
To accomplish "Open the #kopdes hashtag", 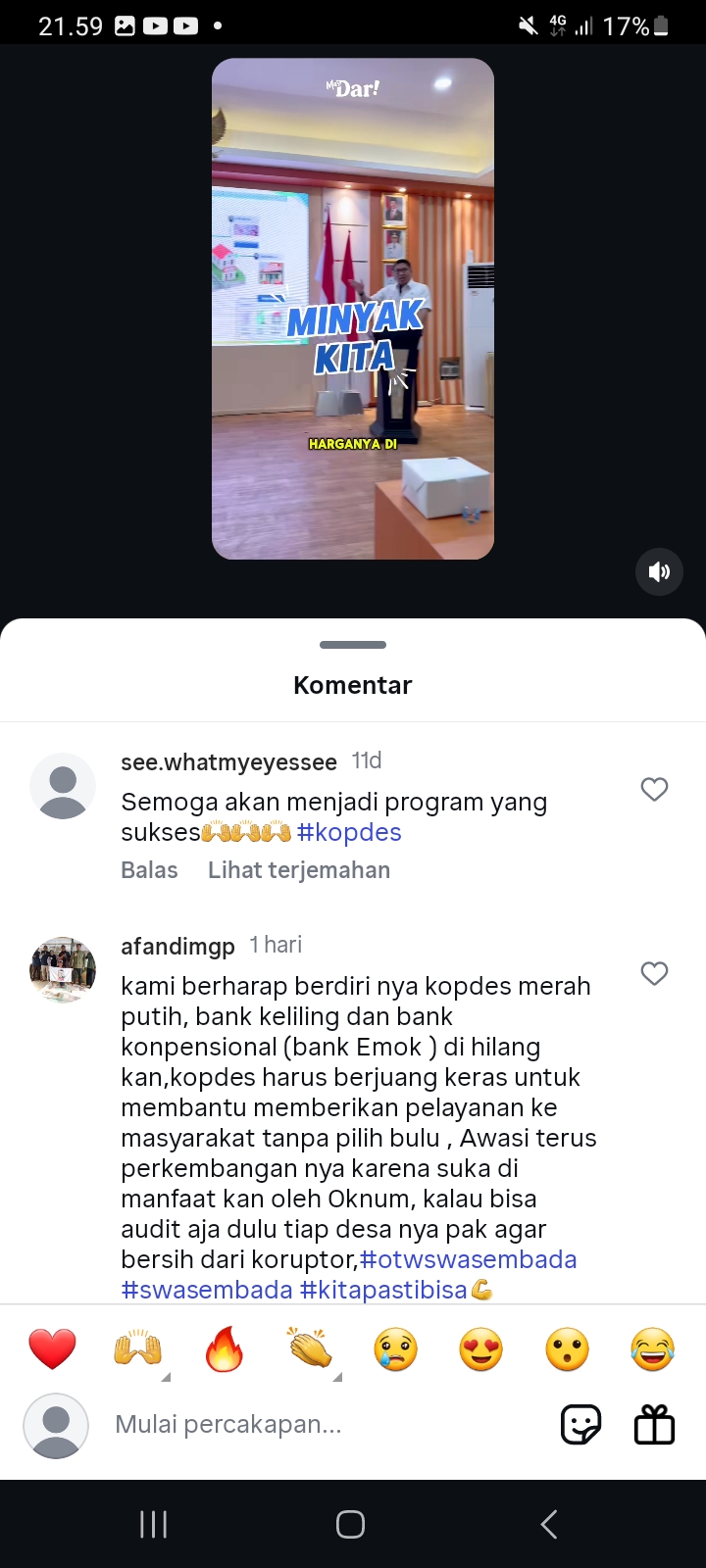I will (349, 832).
